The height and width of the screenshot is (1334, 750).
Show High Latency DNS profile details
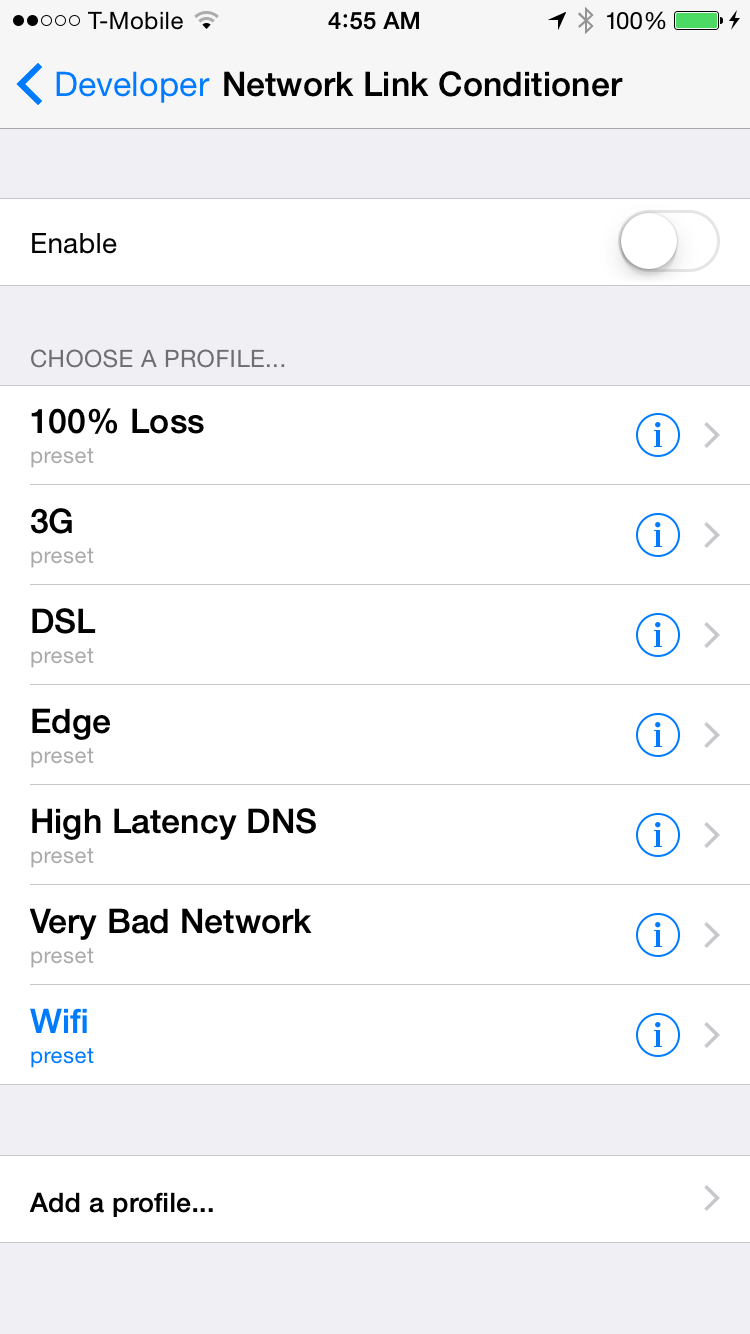tap(657, 835)
